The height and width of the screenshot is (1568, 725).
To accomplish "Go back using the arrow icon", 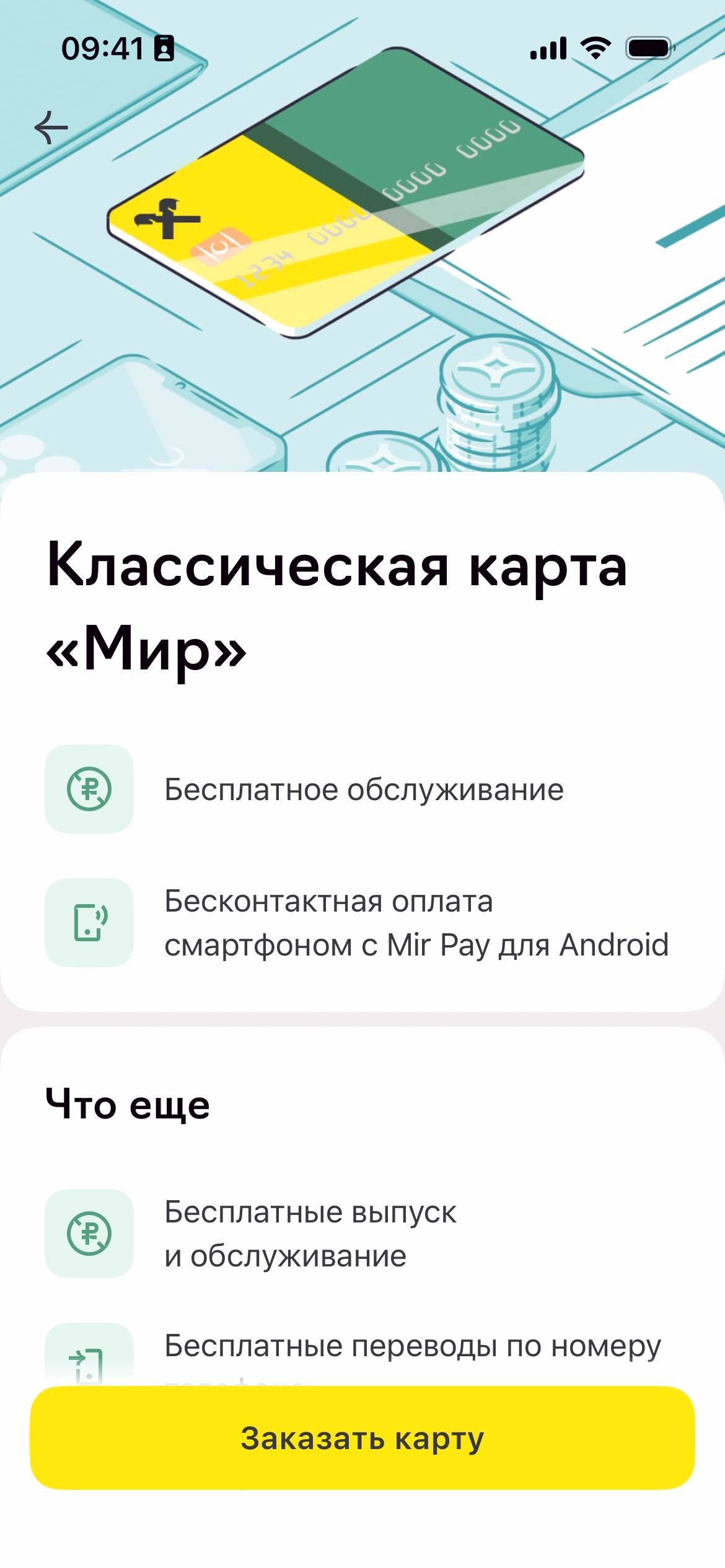I will (x=51, y=128).
